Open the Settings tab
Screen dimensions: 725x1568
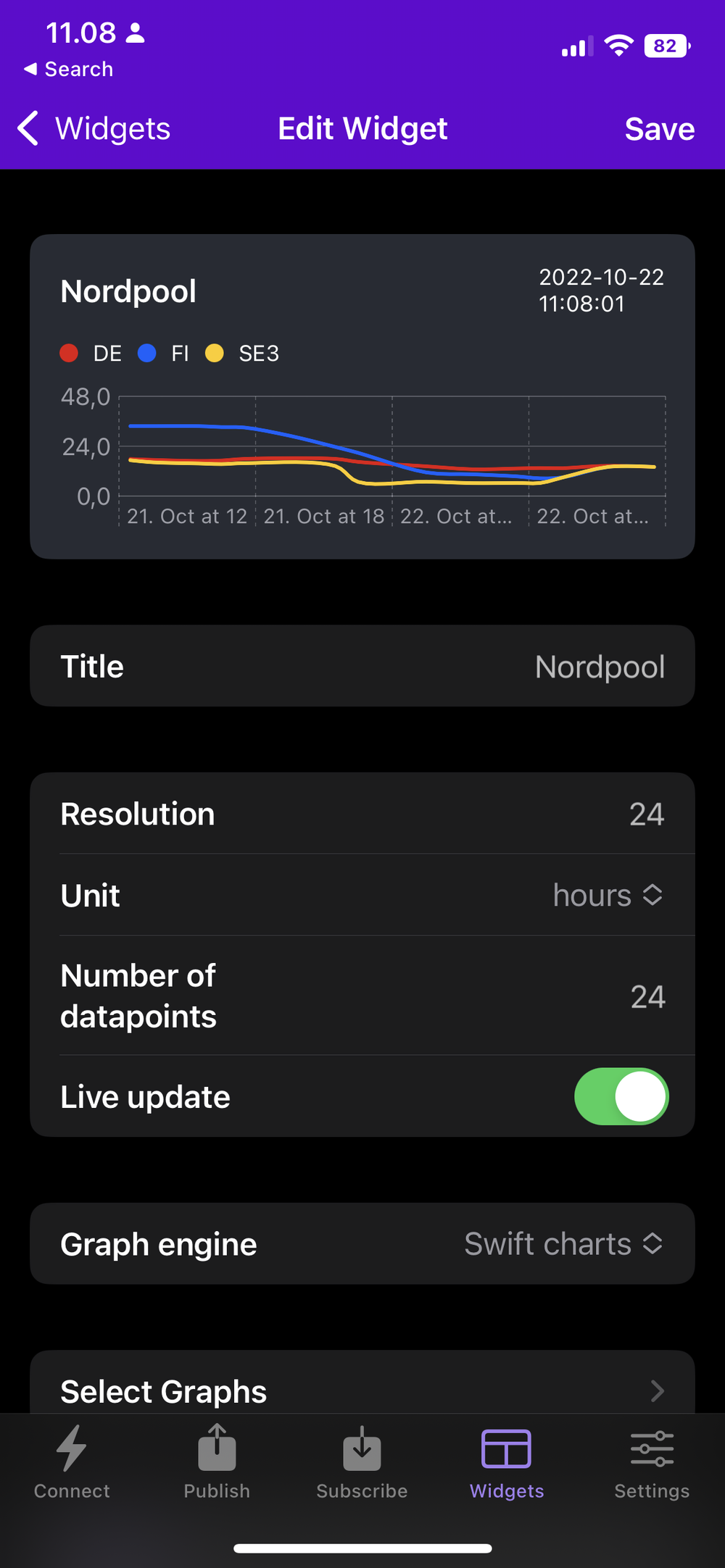click(x=652, y=1461)
